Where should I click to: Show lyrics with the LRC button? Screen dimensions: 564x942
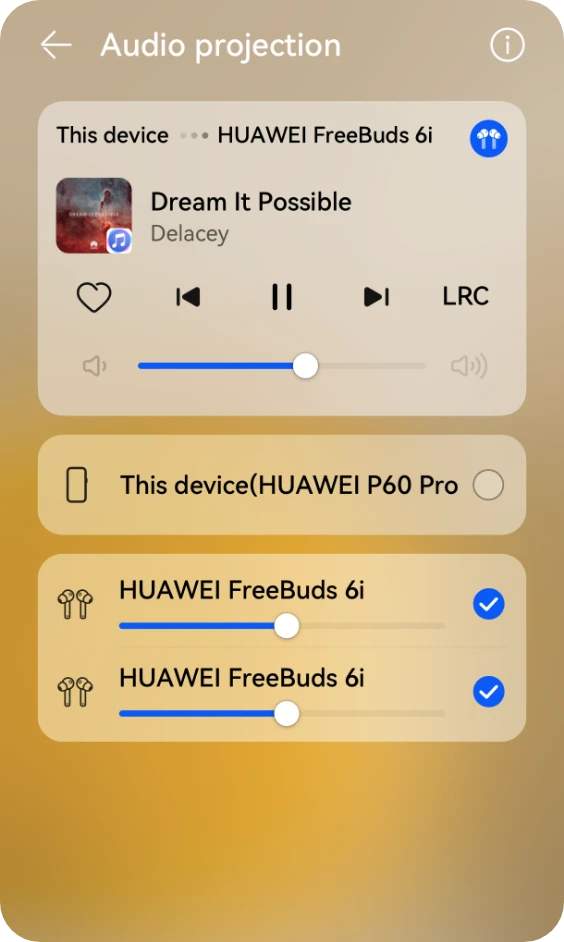(465, 296)
